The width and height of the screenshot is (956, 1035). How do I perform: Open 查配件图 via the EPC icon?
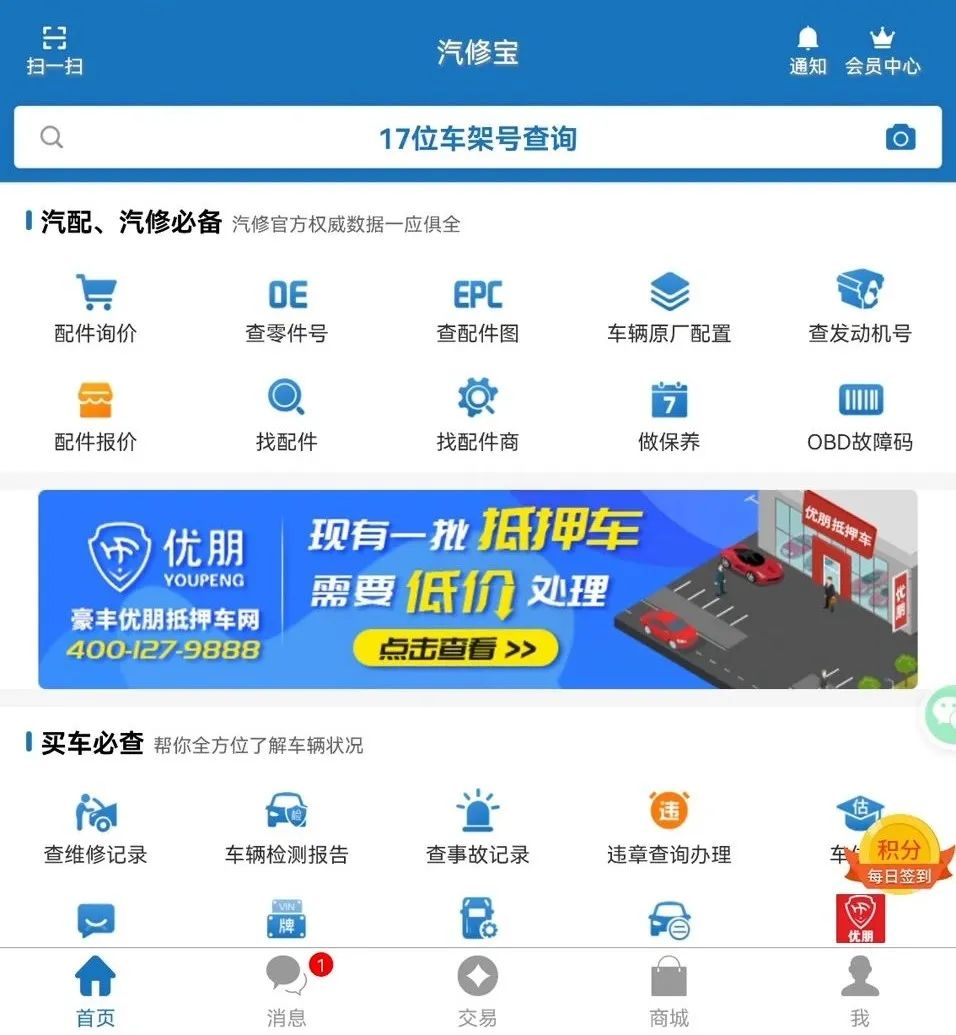click(477, 292)
